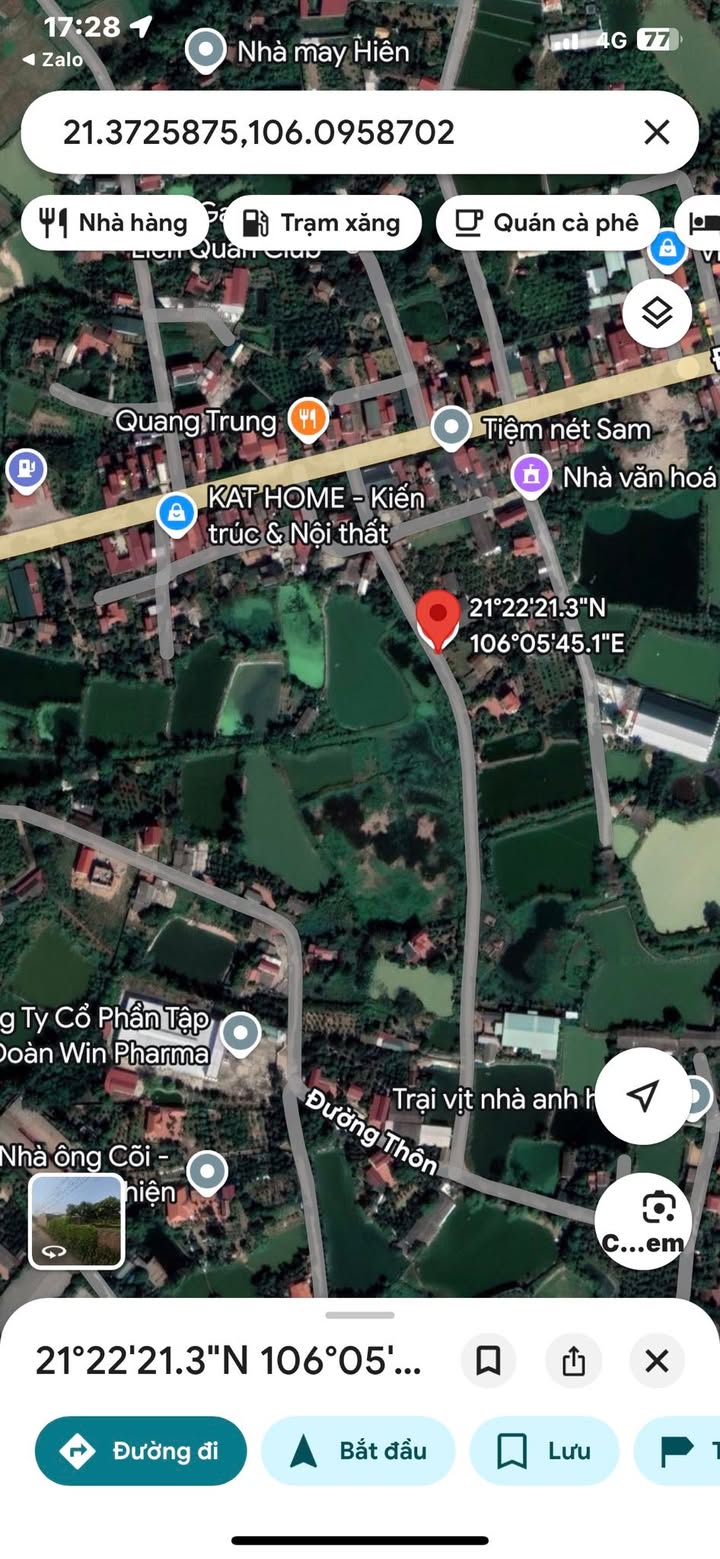
Task: Close the location info panel
Action: pyautogui.click(x=656, y=1361)
